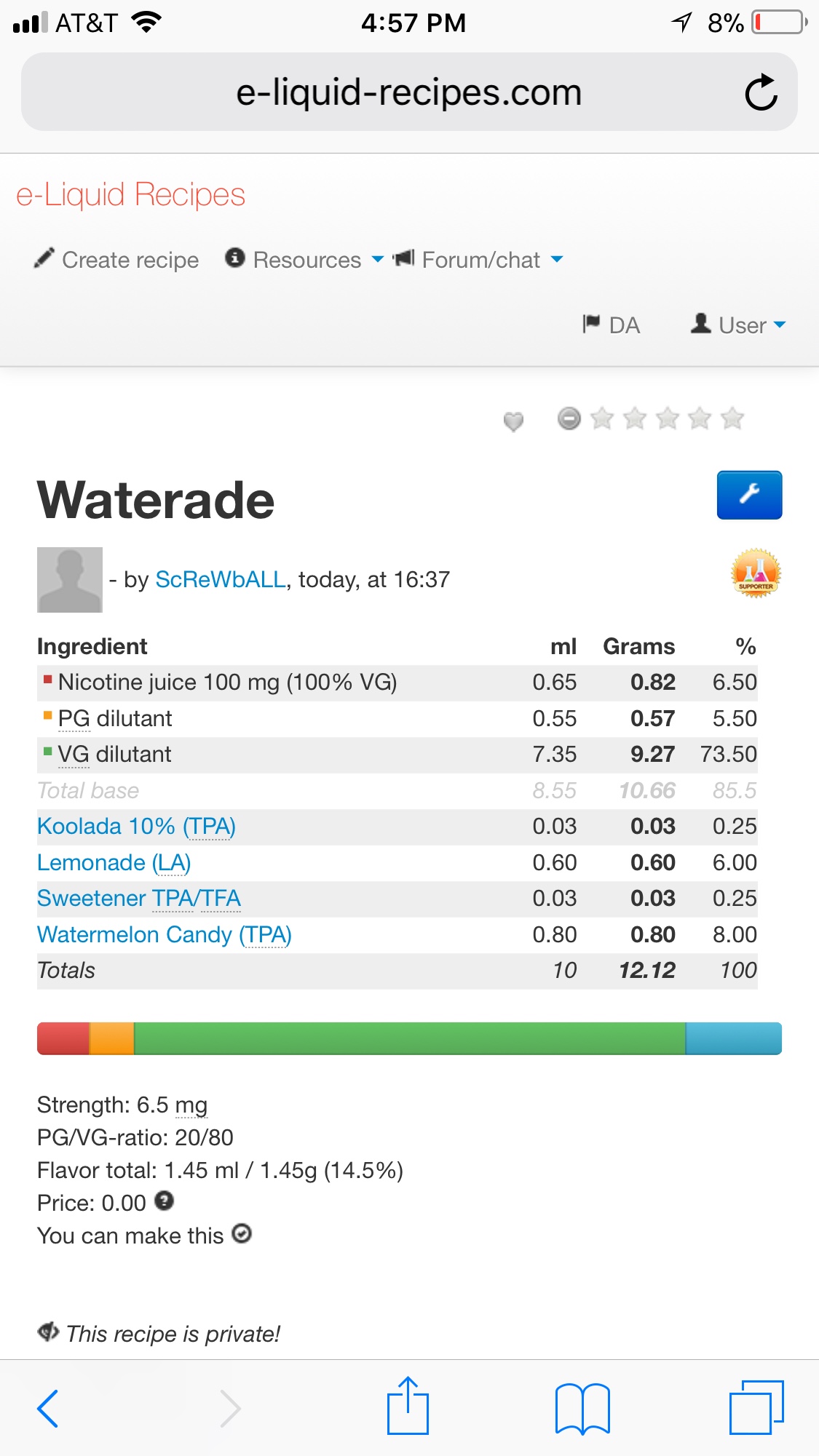Clear the star rating
The height and width of the screenshot is (1456, 819).
[x=569, y=418]
